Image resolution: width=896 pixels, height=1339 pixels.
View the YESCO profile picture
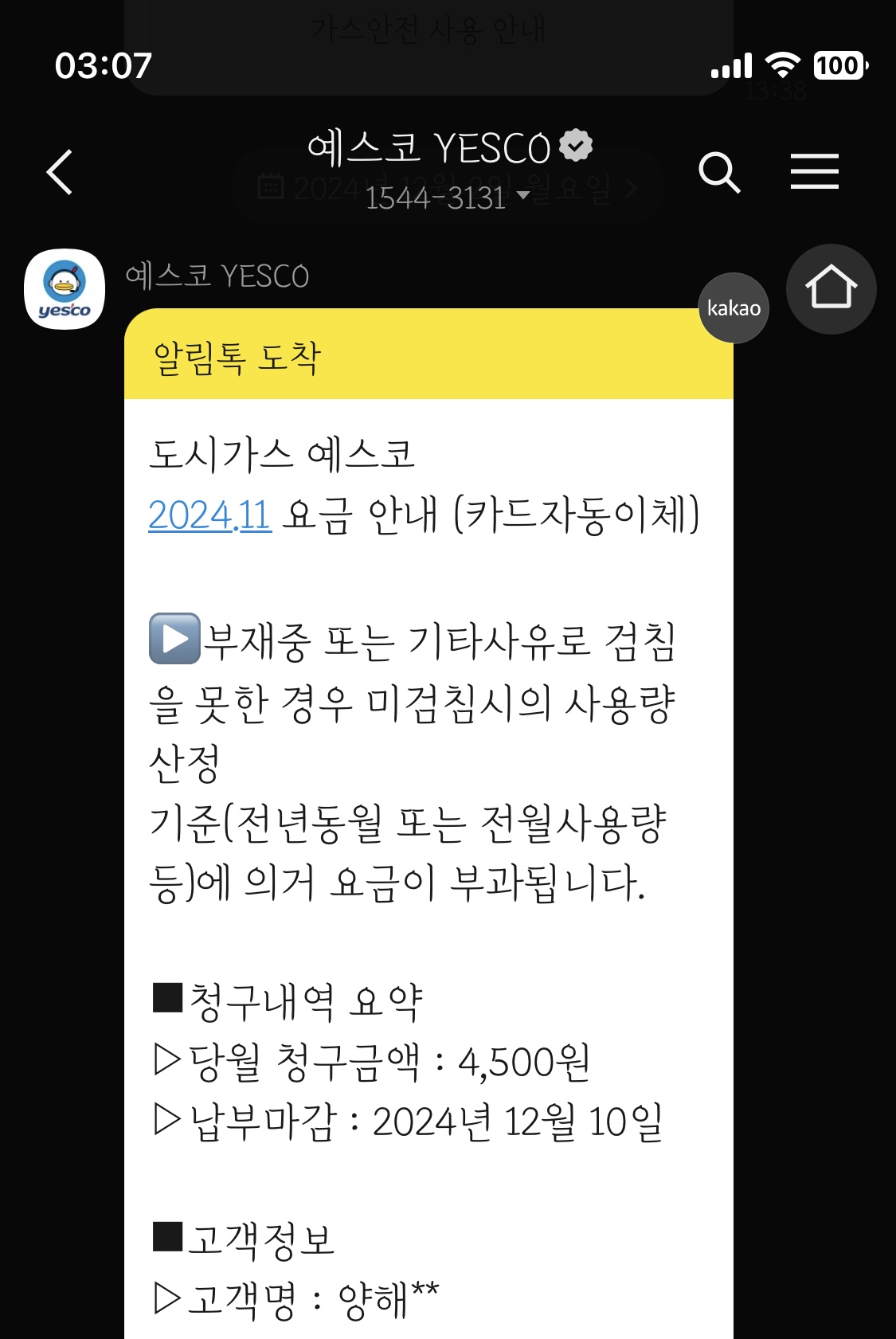(x=65, y=290)
